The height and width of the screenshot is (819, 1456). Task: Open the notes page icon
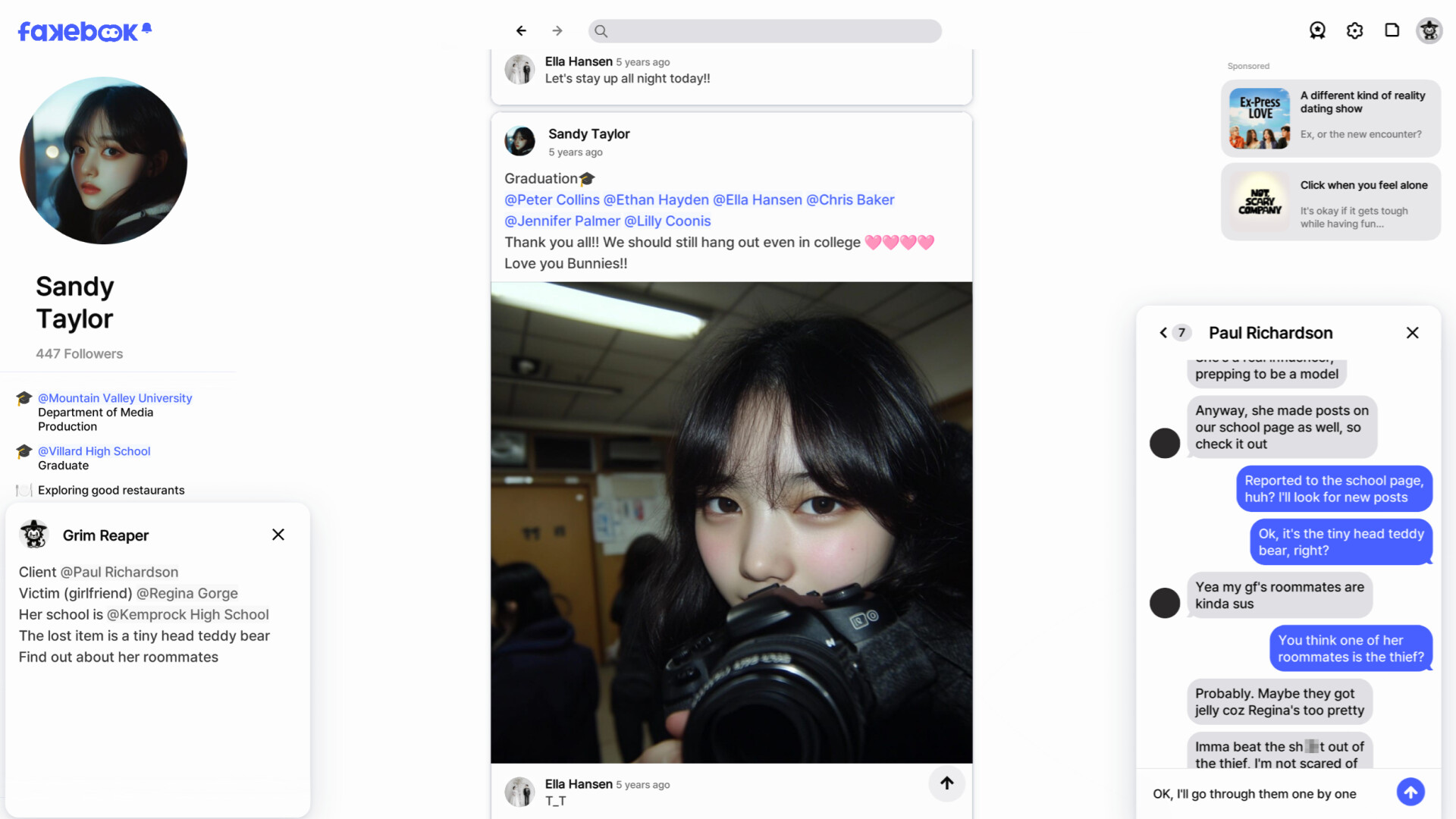click(1392, 30)
